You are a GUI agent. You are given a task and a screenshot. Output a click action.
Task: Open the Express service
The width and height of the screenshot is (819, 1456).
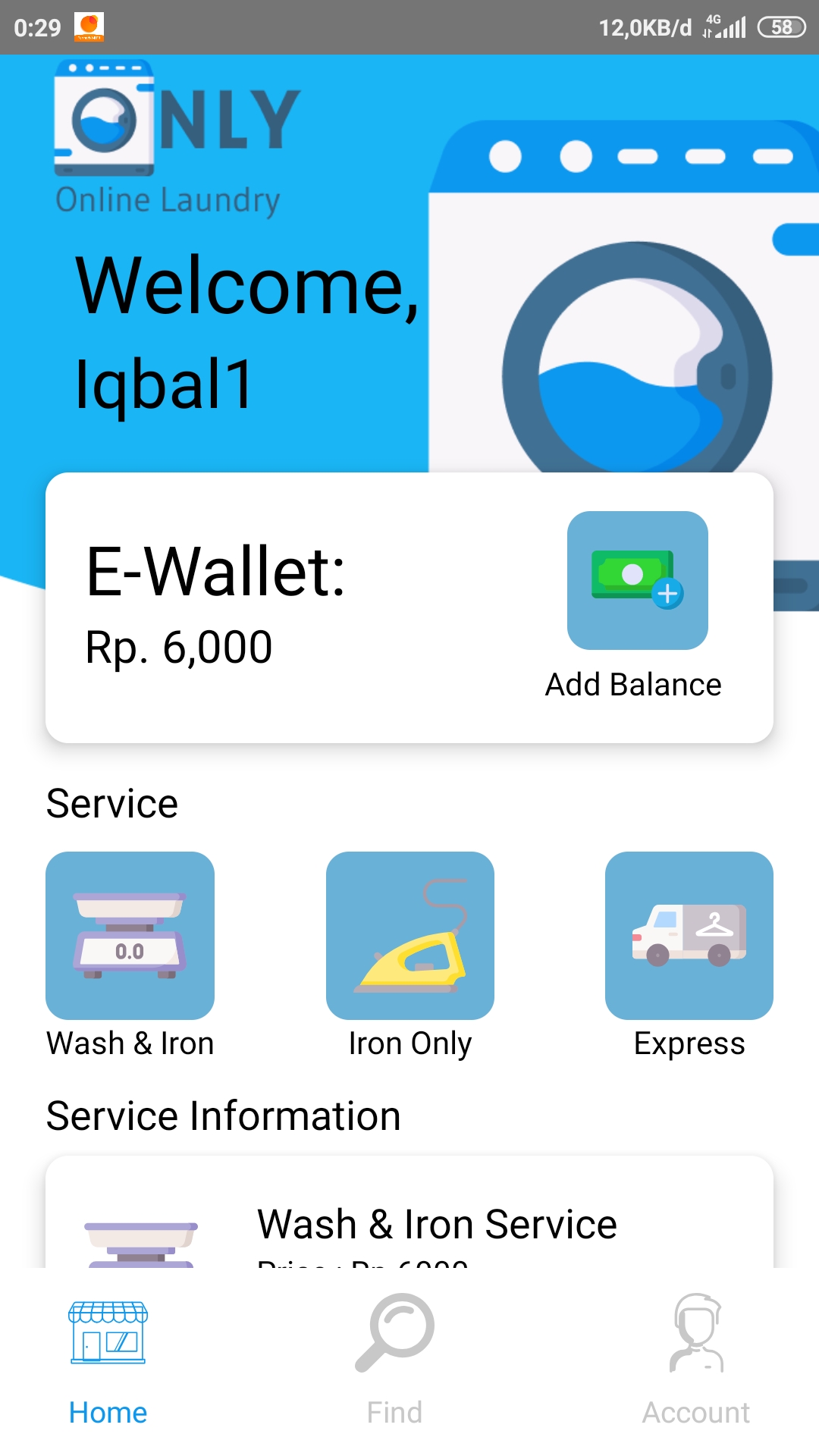tap(689, 936)
